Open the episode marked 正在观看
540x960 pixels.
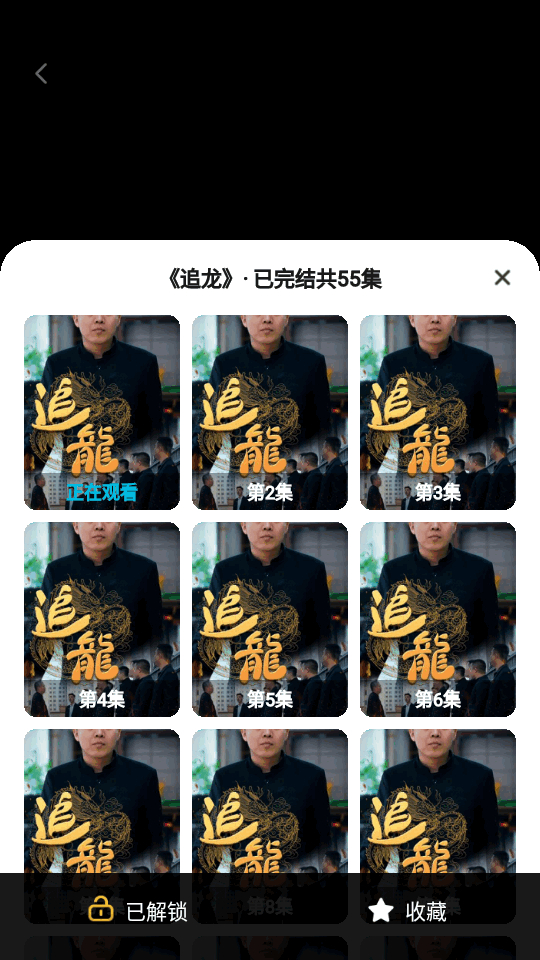coord(102,412)
